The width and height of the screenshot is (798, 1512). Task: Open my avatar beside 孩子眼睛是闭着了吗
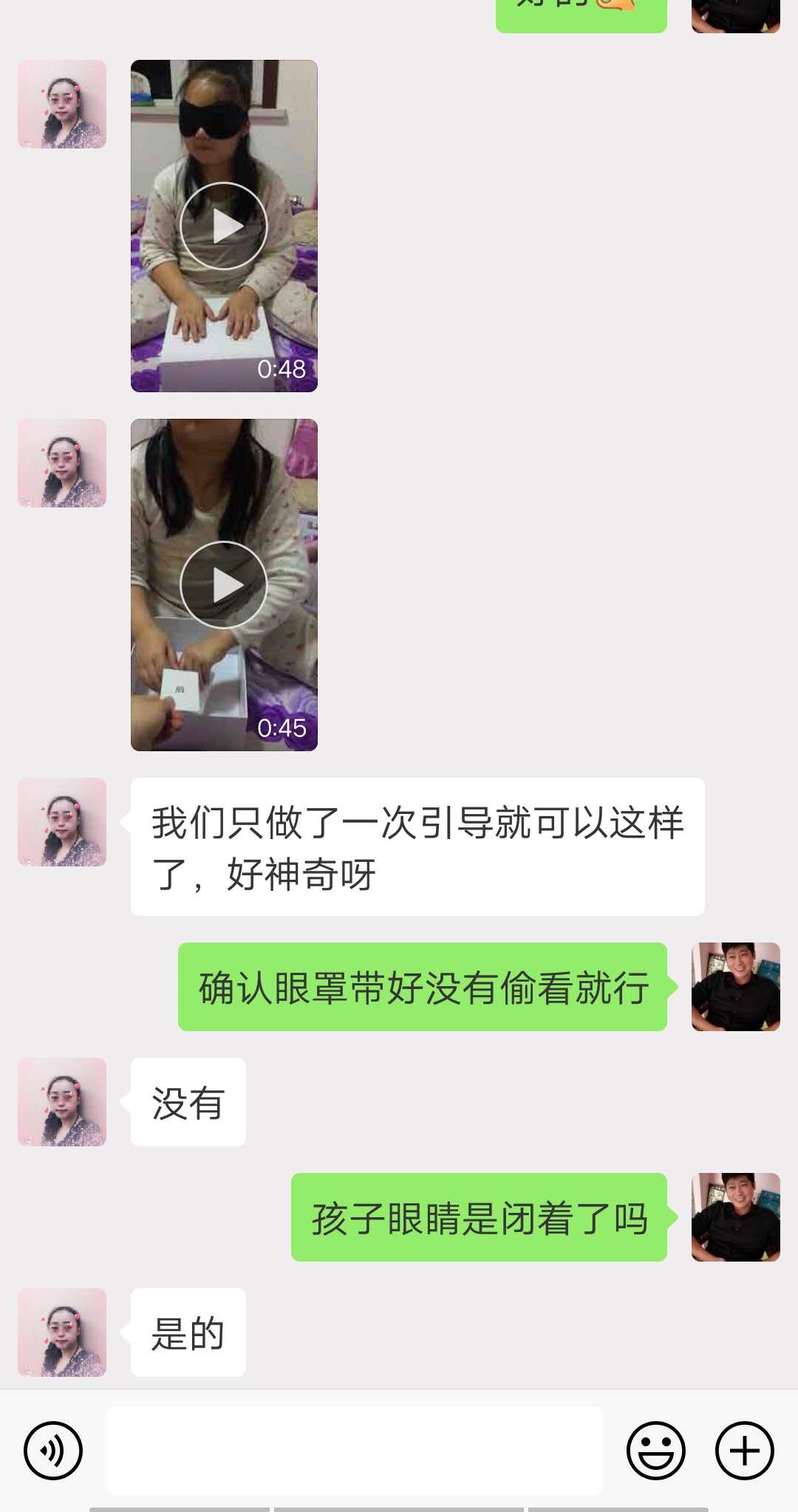[x=735, y=1217]
